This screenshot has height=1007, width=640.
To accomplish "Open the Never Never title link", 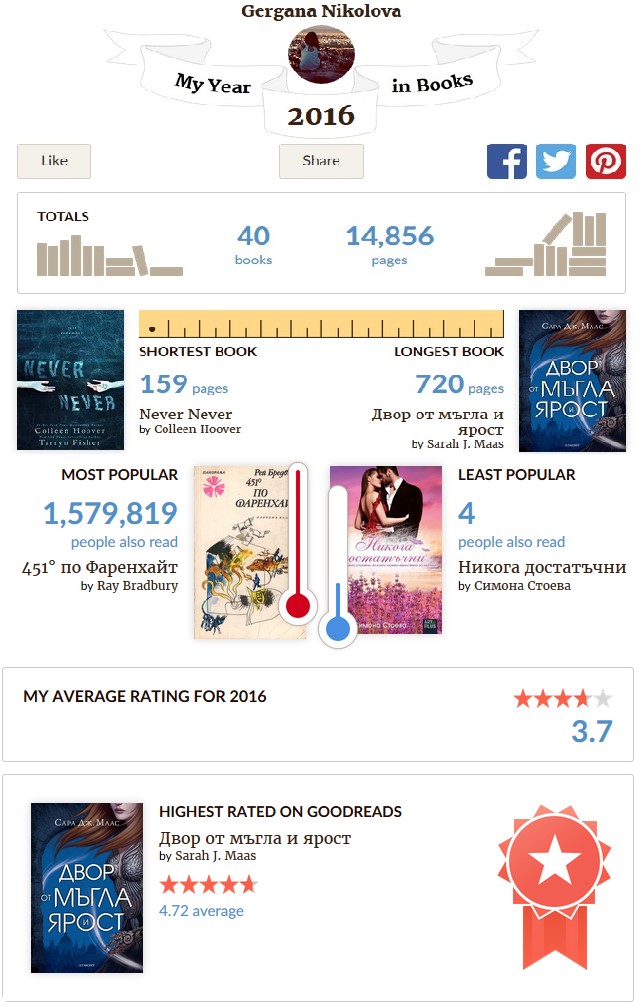I will coord(185,414).
